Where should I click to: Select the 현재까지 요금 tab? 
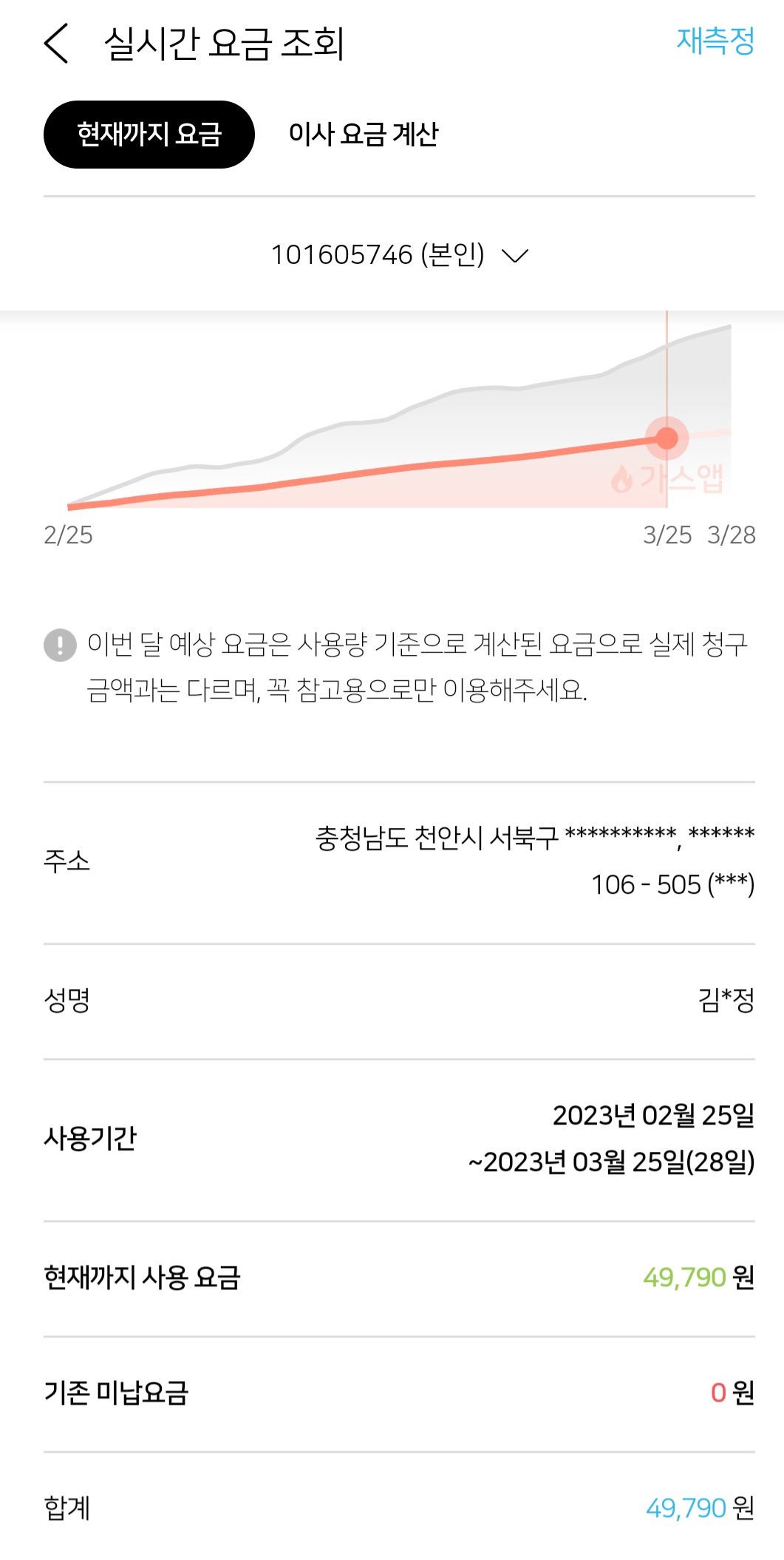[x=149, y=135]
